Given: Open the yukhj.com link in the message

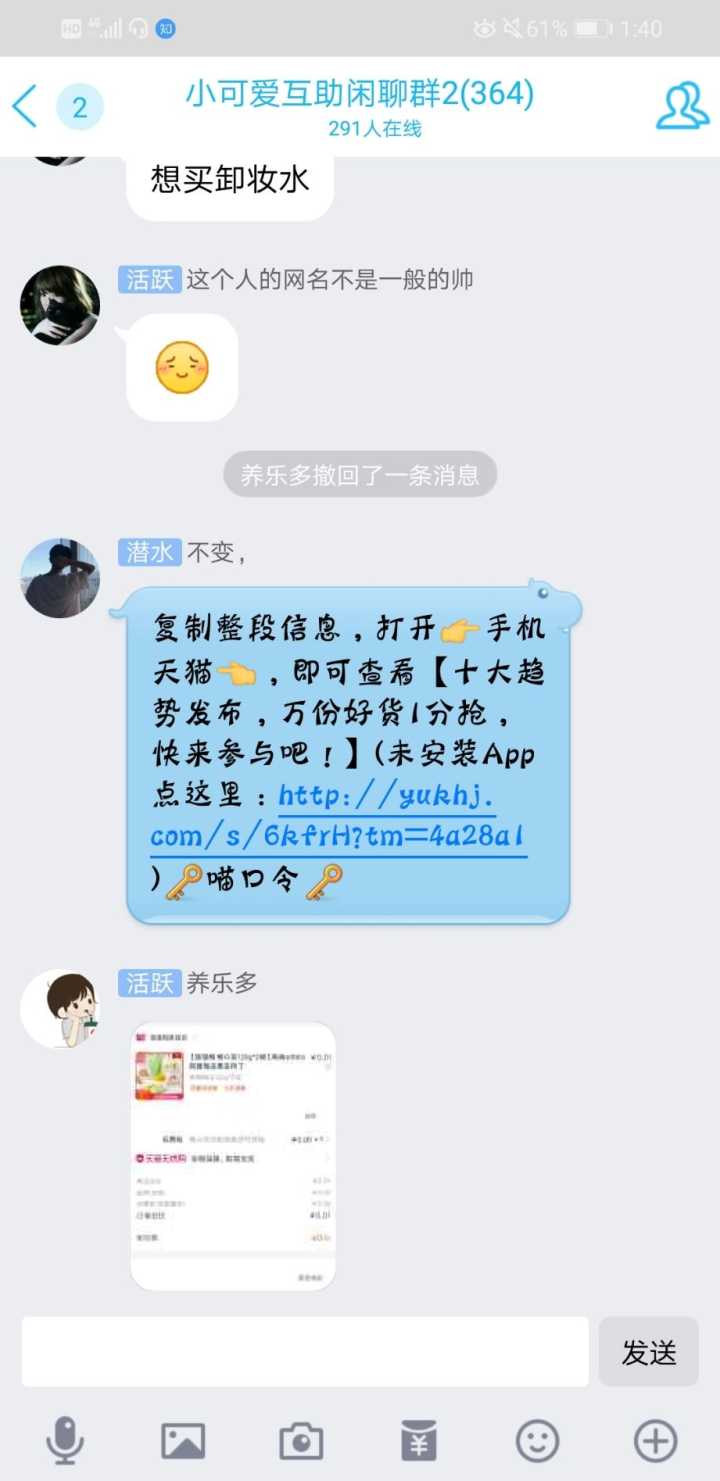Looking at the screenshot, I should 336,818.
